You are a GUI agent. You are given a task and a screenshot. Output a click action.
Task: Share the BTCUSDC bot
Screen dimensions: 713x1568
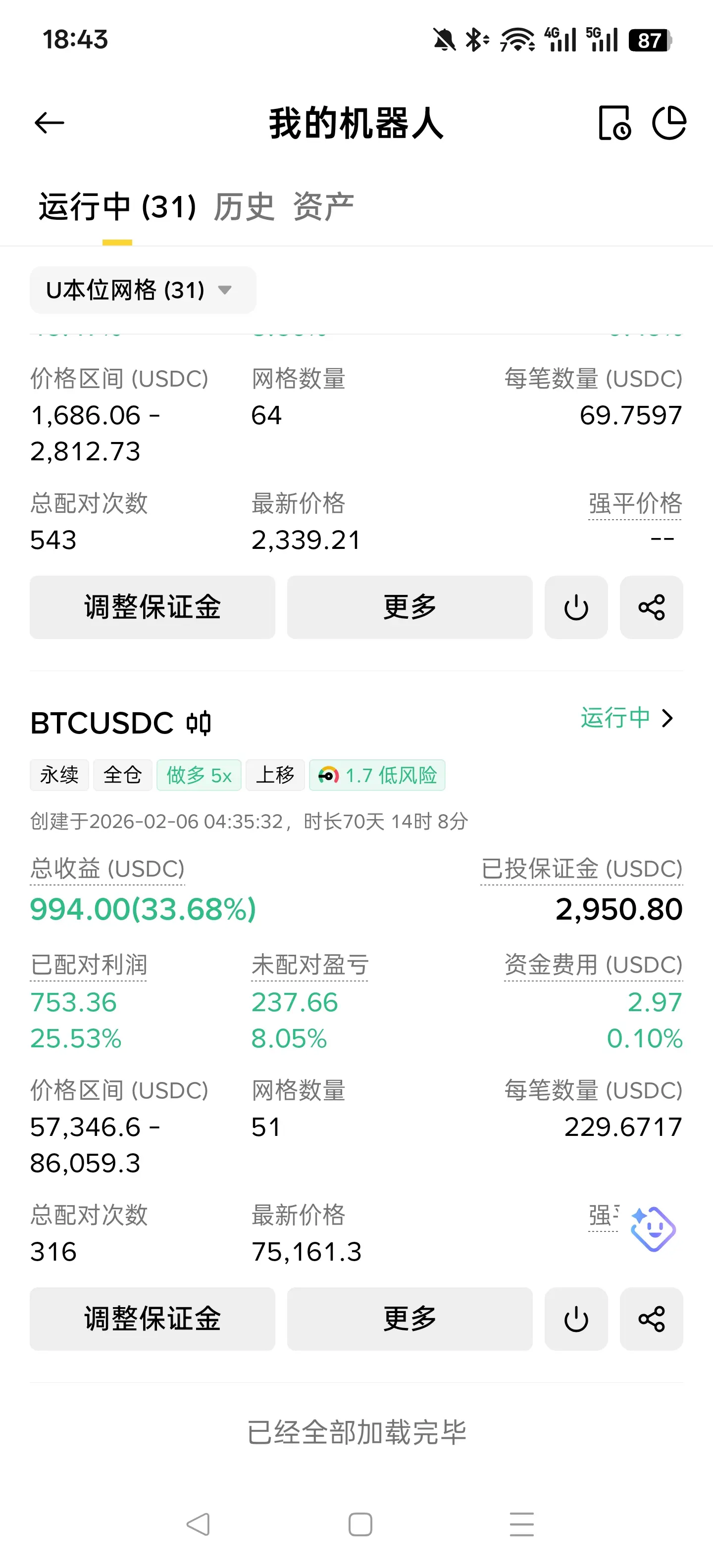point(652,1319)
